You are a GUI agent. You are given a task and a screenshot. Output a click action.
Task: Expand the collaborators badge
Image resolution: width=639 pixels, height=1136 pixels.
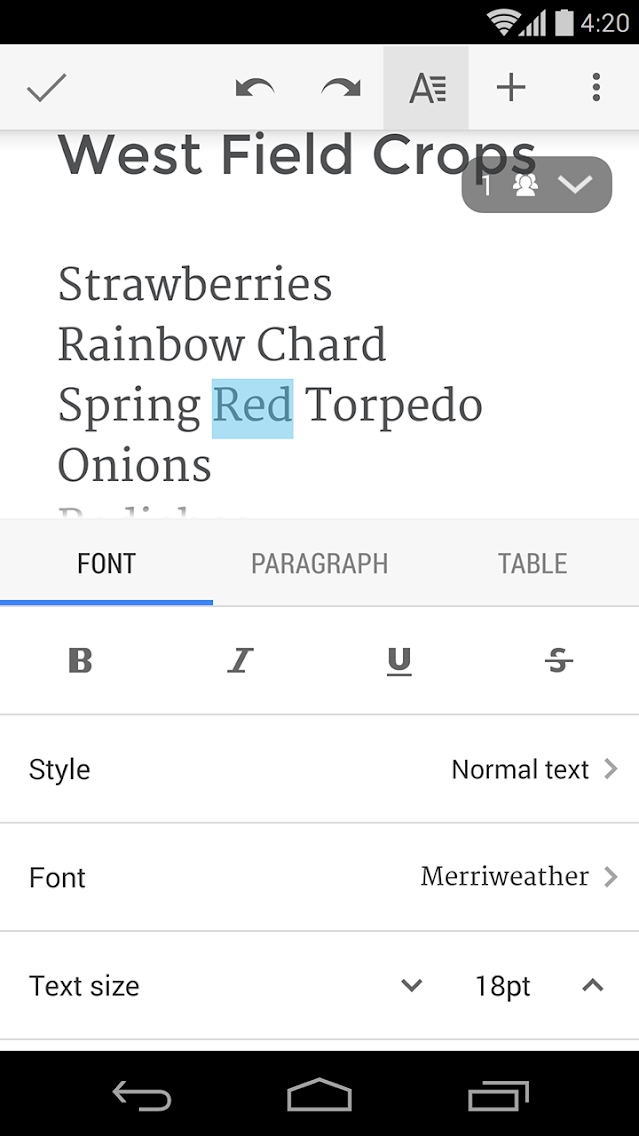point(537,185)
